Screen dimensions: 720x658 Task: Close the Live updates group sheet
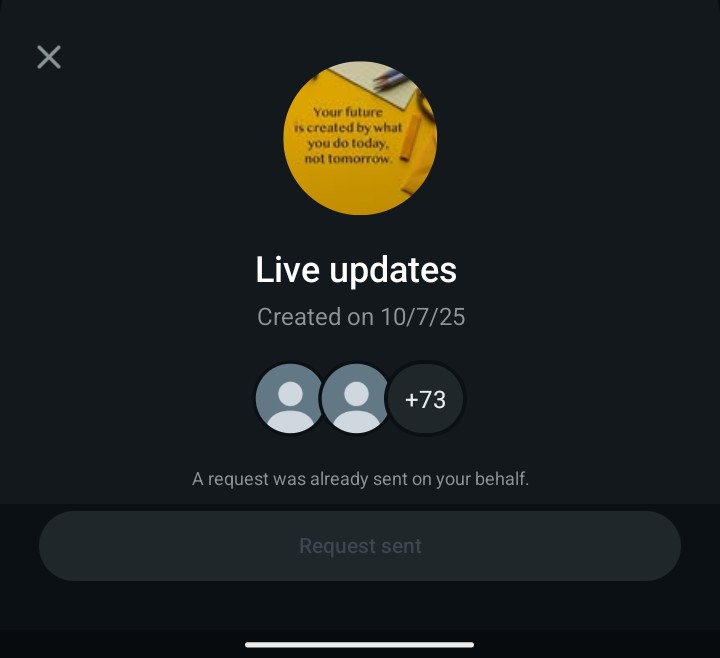pos(49,57)
